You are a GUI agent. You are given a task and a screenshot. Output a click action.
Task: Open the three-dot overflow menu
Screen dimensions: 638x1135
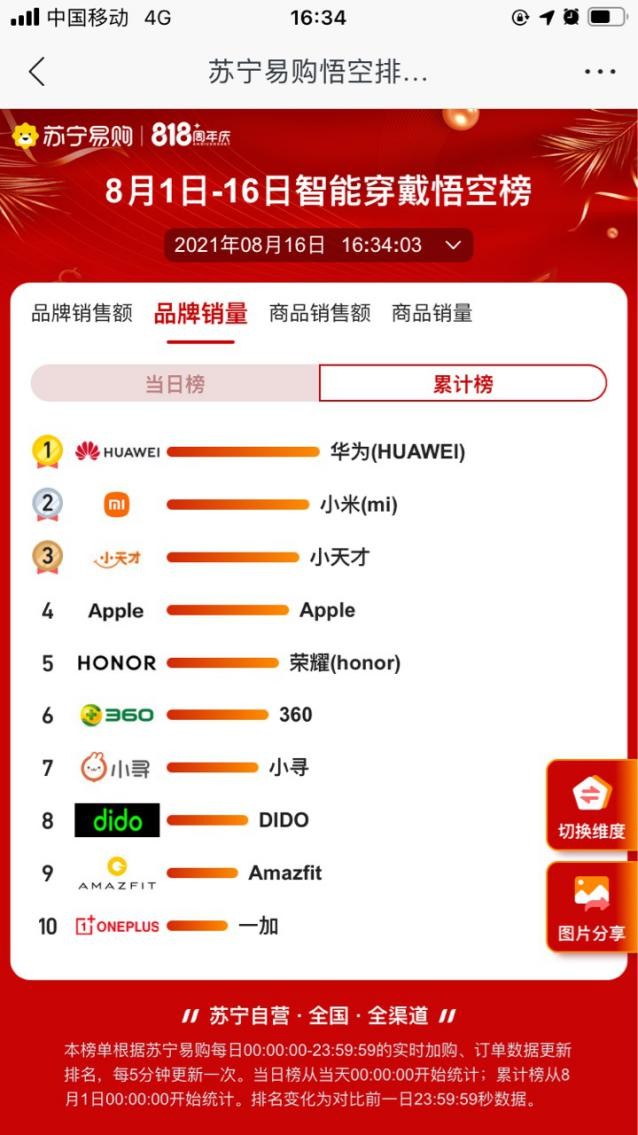[599, 72]
